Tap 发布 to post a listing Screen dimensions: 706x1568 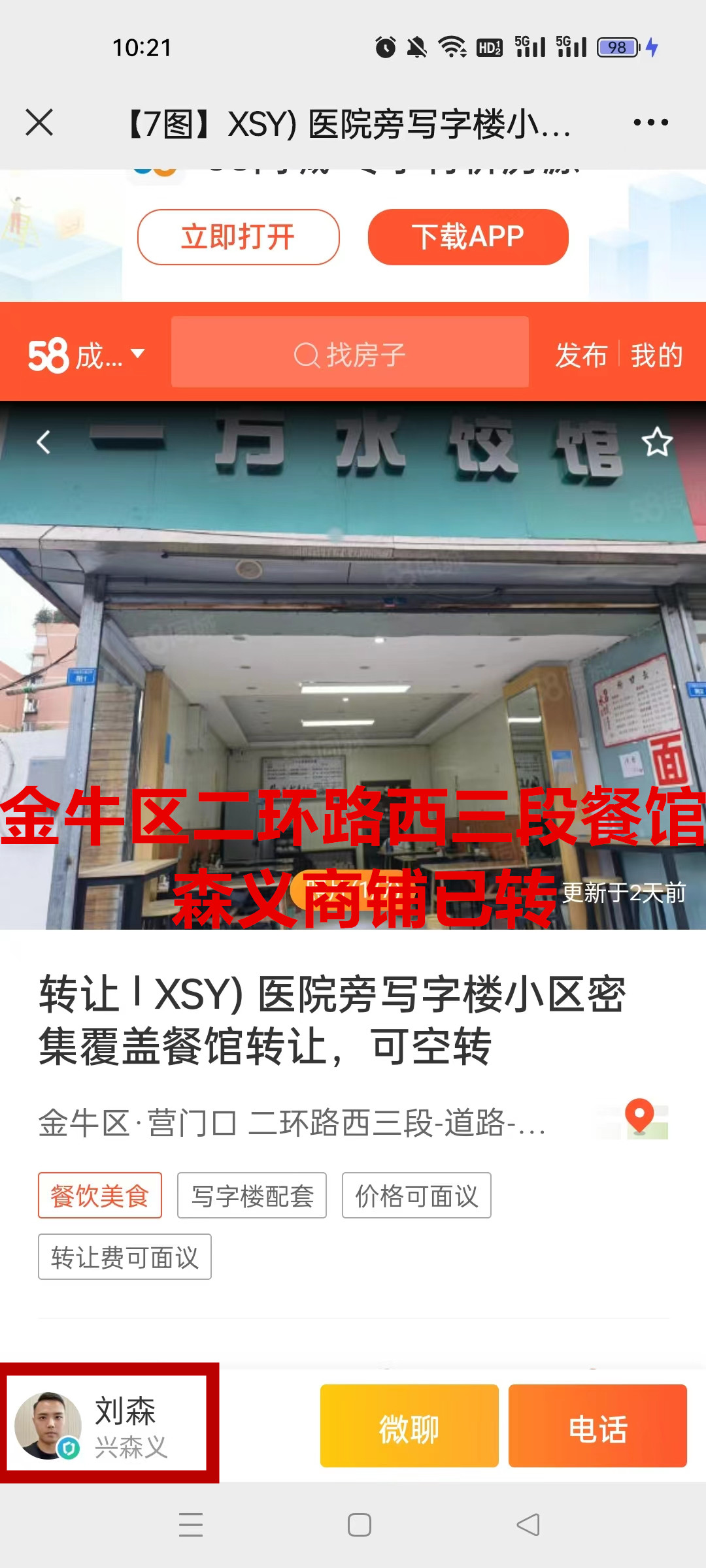(x=581, y=355)
